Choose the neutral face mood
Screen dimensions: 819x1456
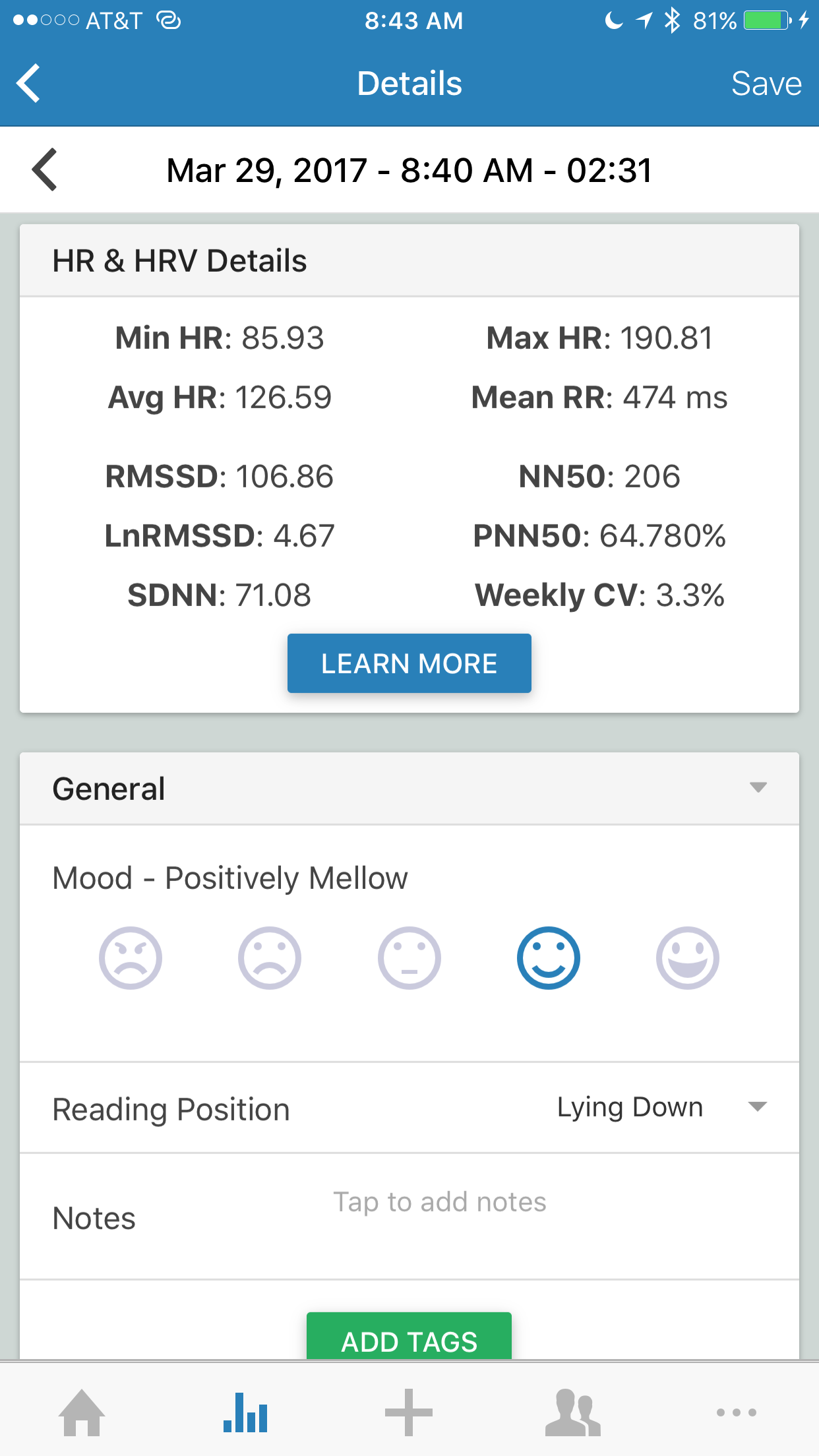(x=409, y=958)
